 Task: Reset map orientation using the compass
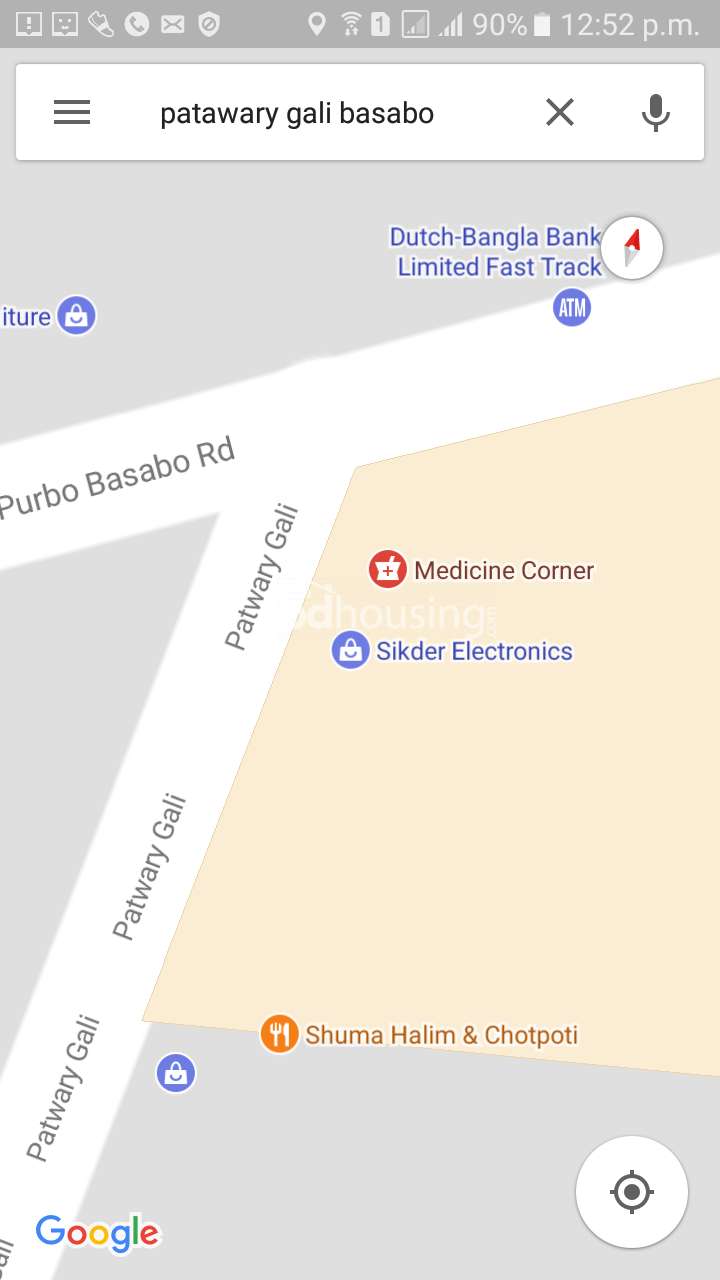tap(632, 247)
